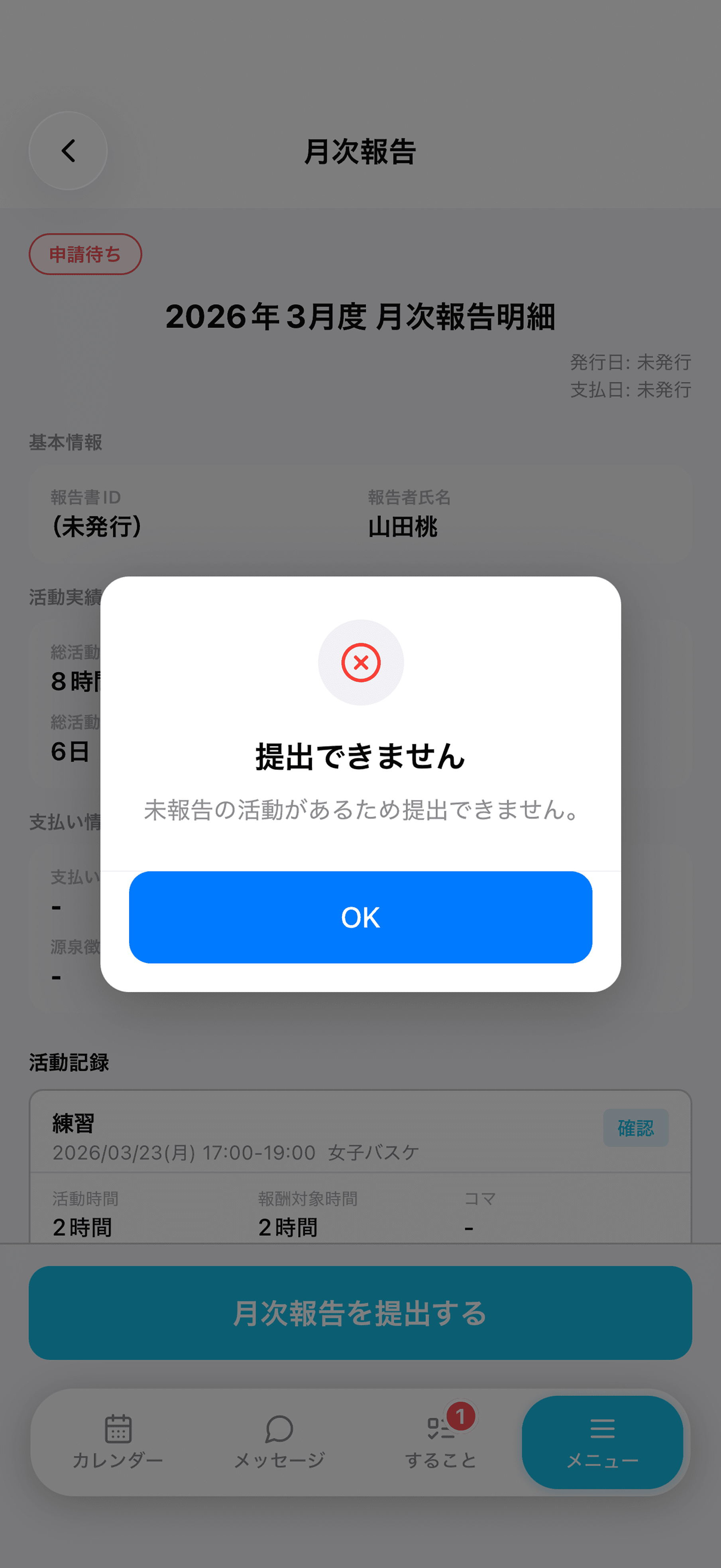Select the 申請待ち status badge
This screenshot has width=721, height=1568.
click(84, 254)
